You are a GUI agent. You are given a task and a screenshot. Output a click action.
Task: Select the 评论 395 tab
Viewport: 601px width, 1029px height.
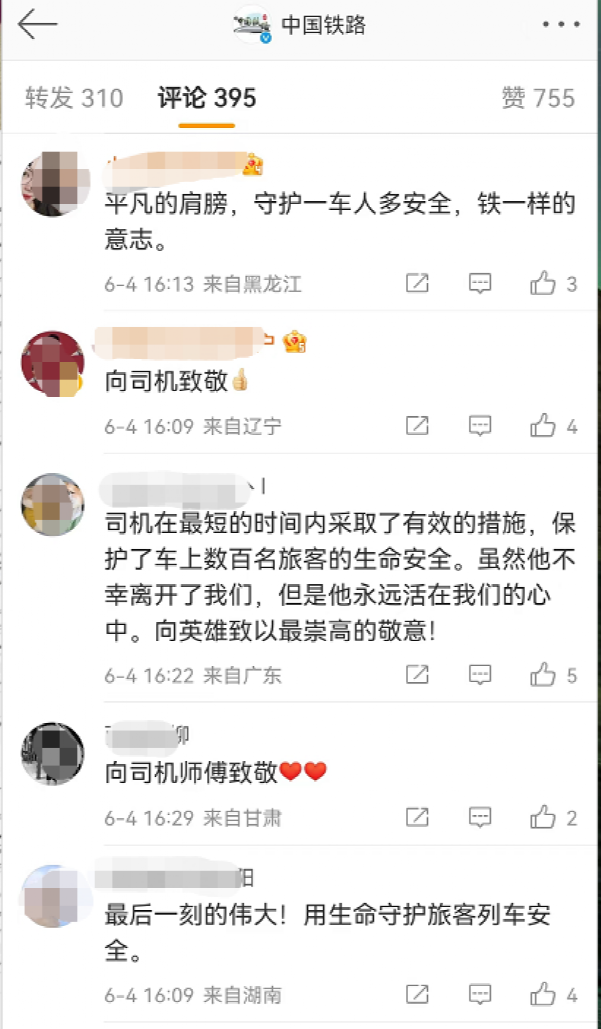click(207, 98)
